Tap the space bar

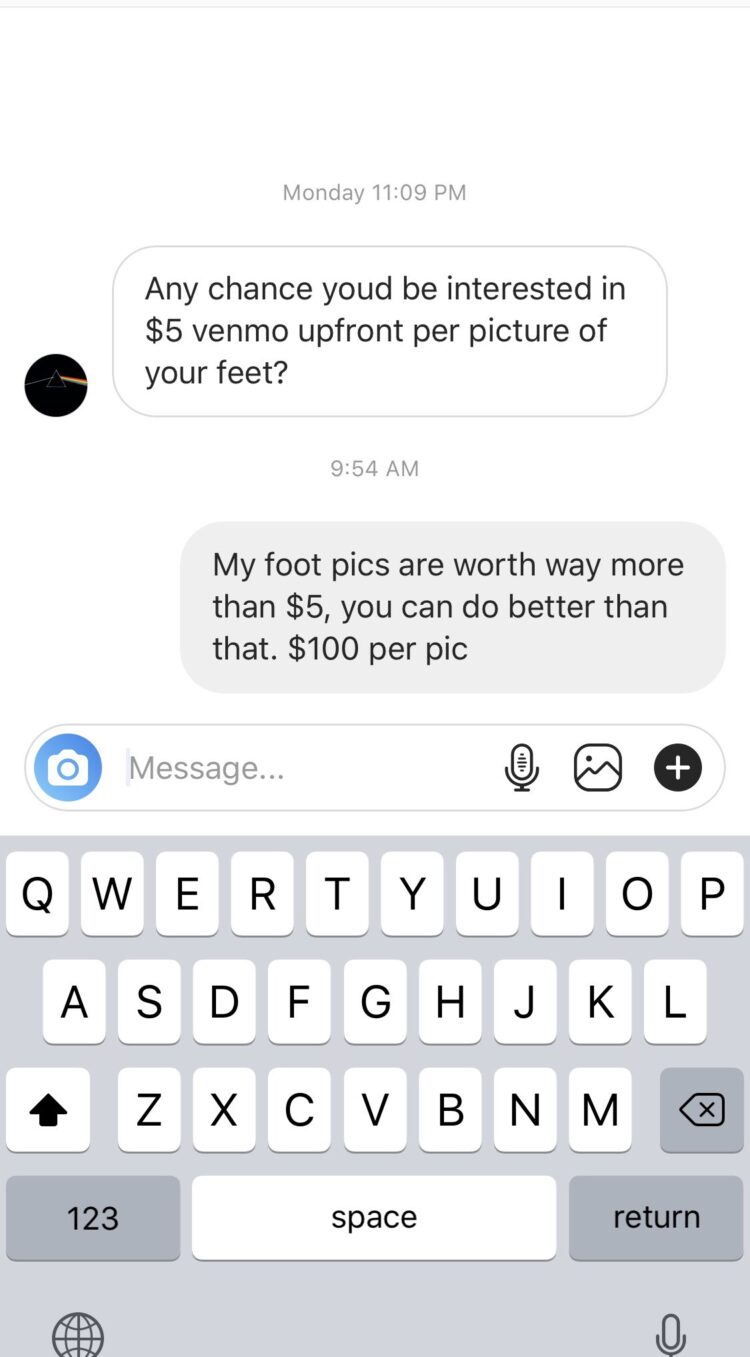374,1217
